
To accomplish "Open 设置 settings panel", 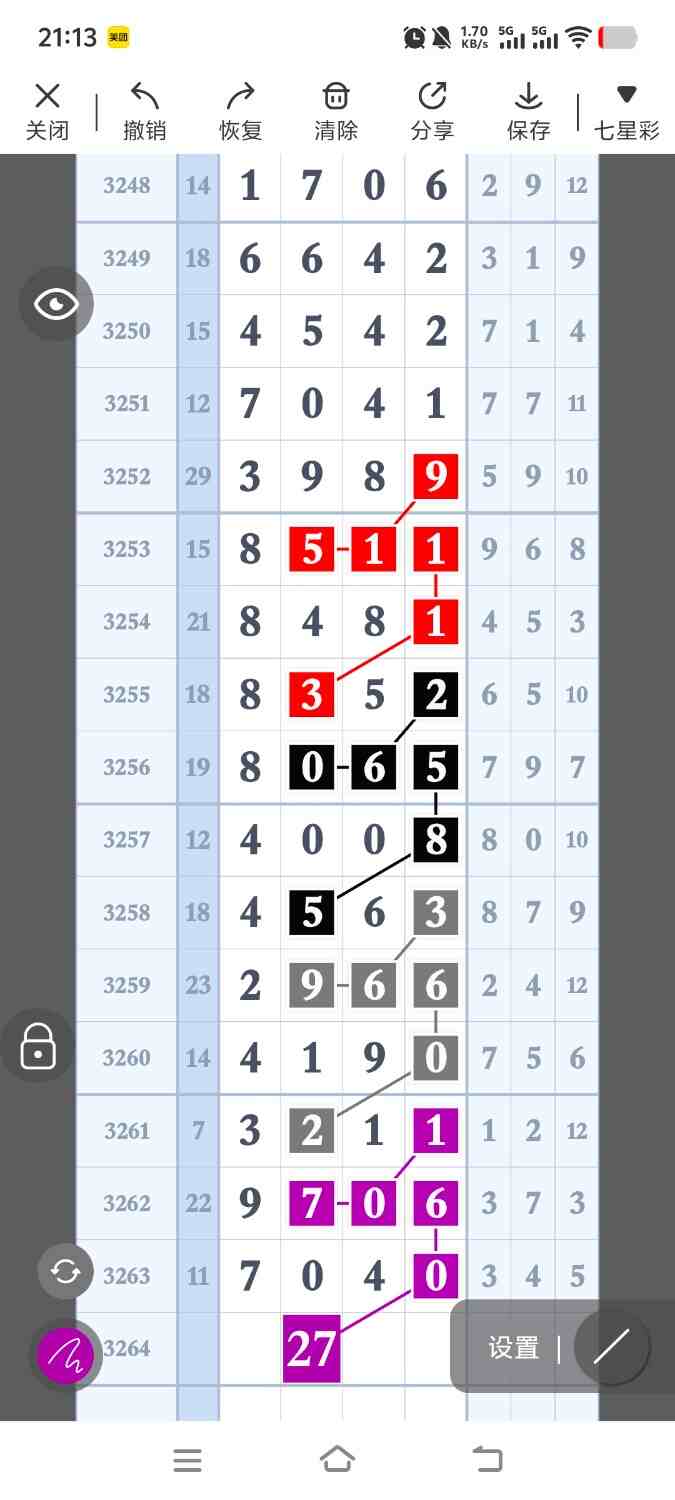I will (514, 1348).
